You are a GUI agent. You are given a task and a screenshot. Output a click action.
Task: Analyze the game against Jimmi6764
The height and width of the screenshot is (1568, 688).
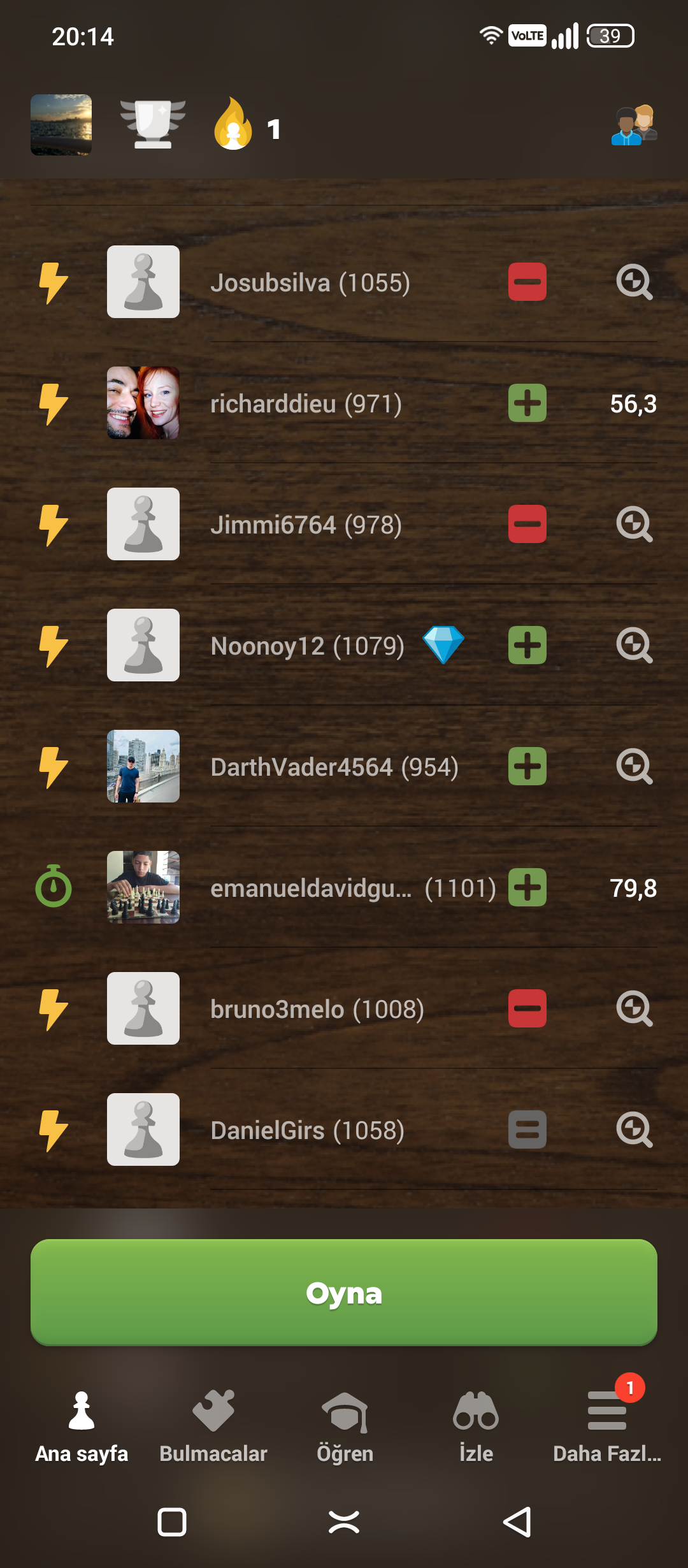click(634, 525)
